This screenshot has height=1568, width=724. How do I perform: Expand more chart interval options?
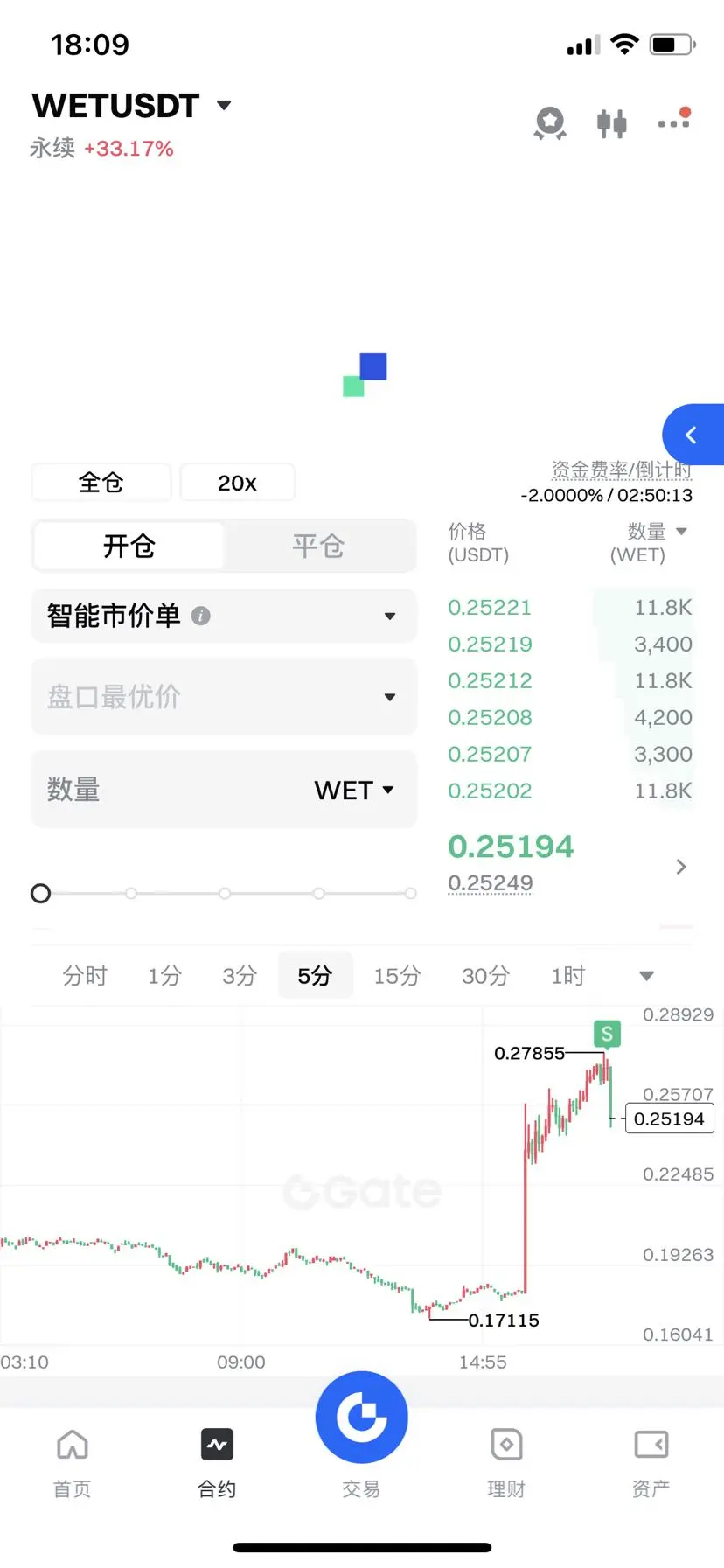646,976
